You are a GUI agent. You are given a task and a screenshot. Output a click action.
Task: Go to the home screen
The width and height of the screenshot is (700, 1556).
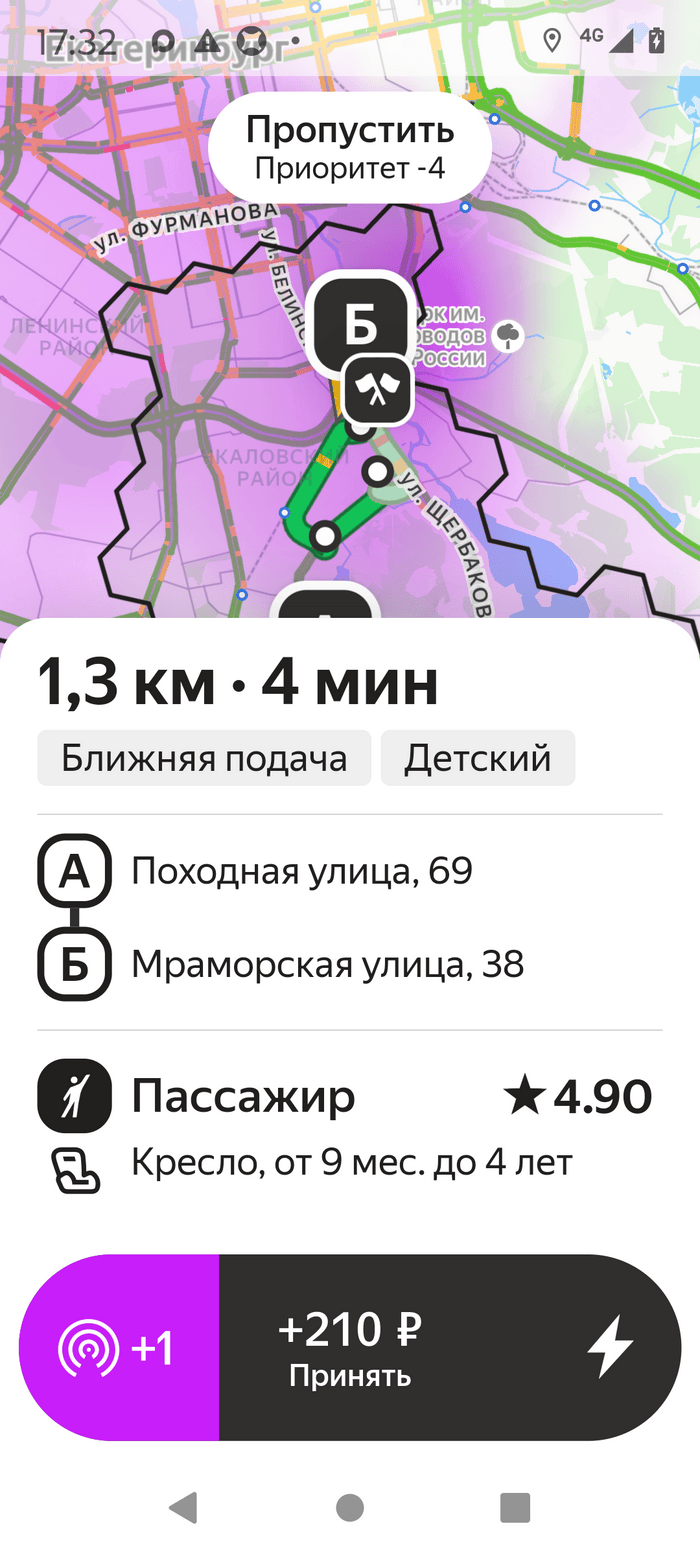[x=350, y=1507]
